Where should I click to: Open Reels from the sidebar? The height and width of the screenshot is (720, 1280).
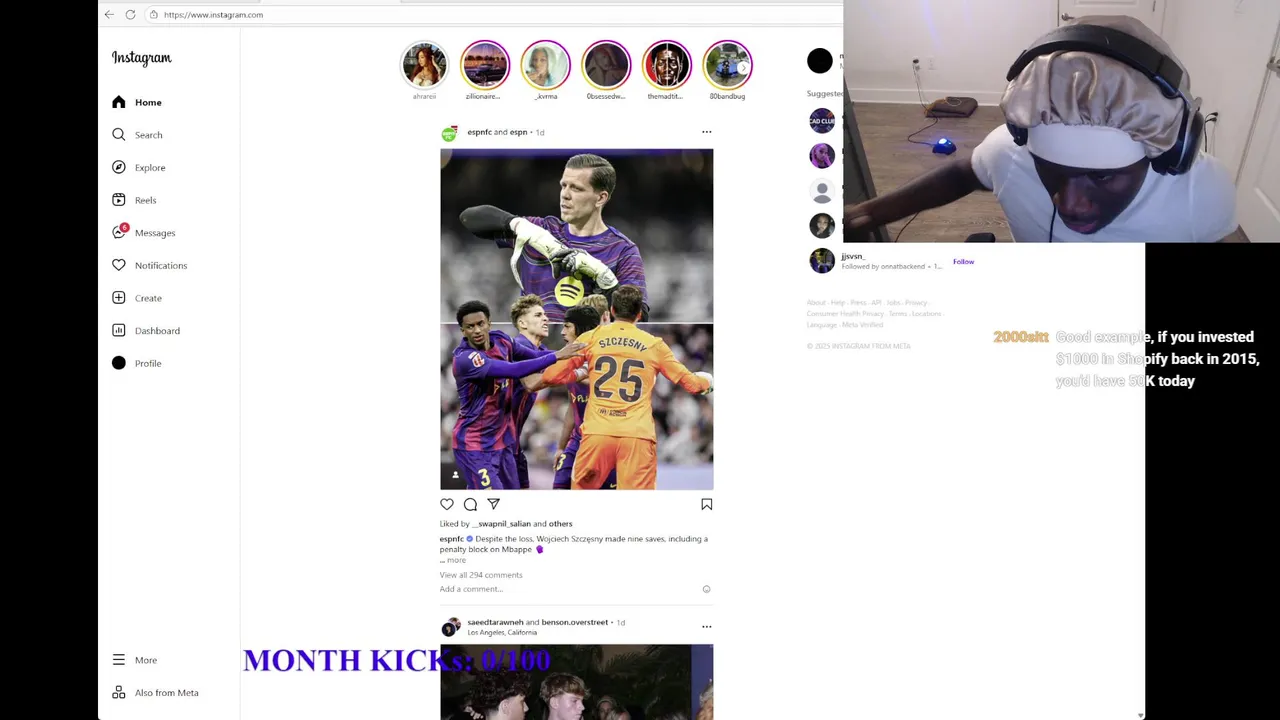[x=145, y=200]
